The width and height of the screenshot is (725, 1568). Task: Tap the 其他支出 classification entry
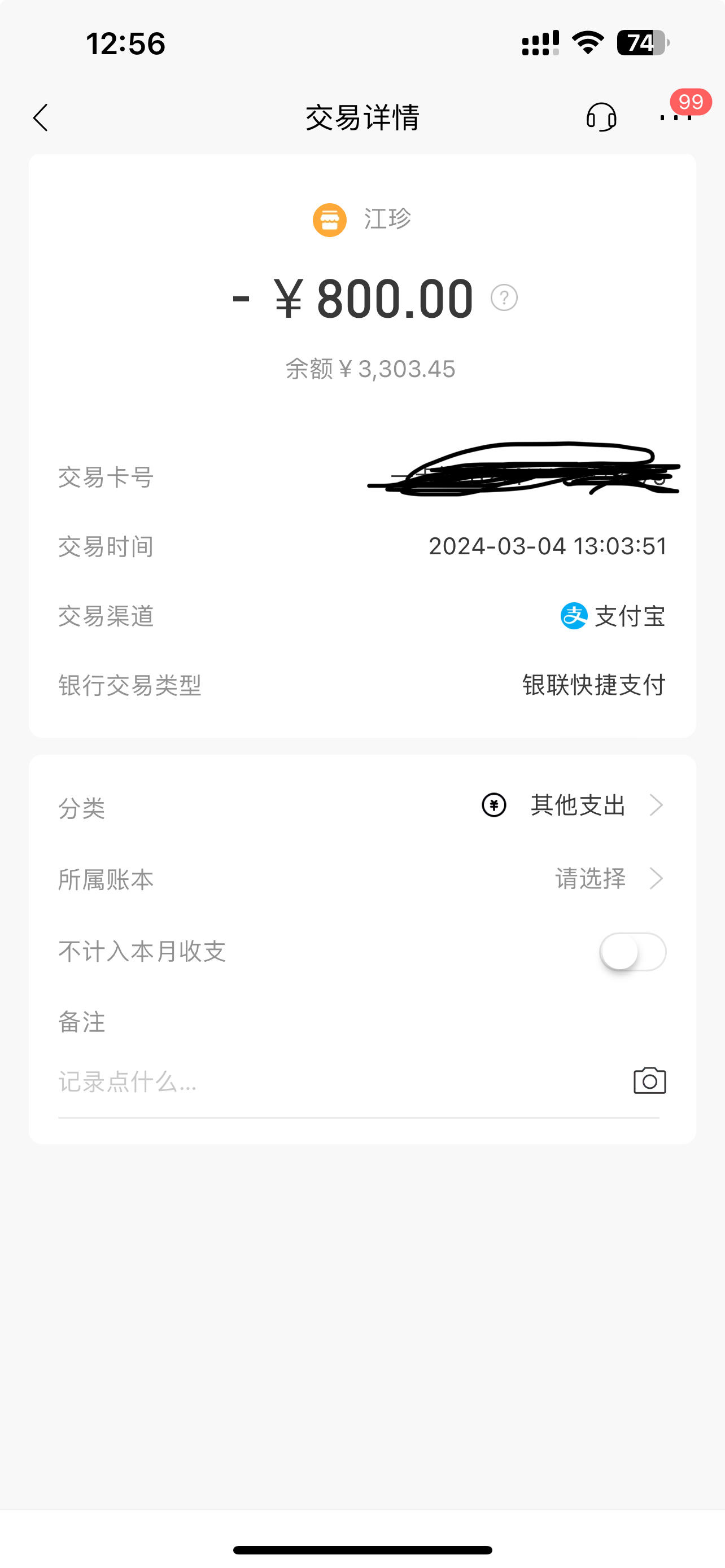pos(578,805)
